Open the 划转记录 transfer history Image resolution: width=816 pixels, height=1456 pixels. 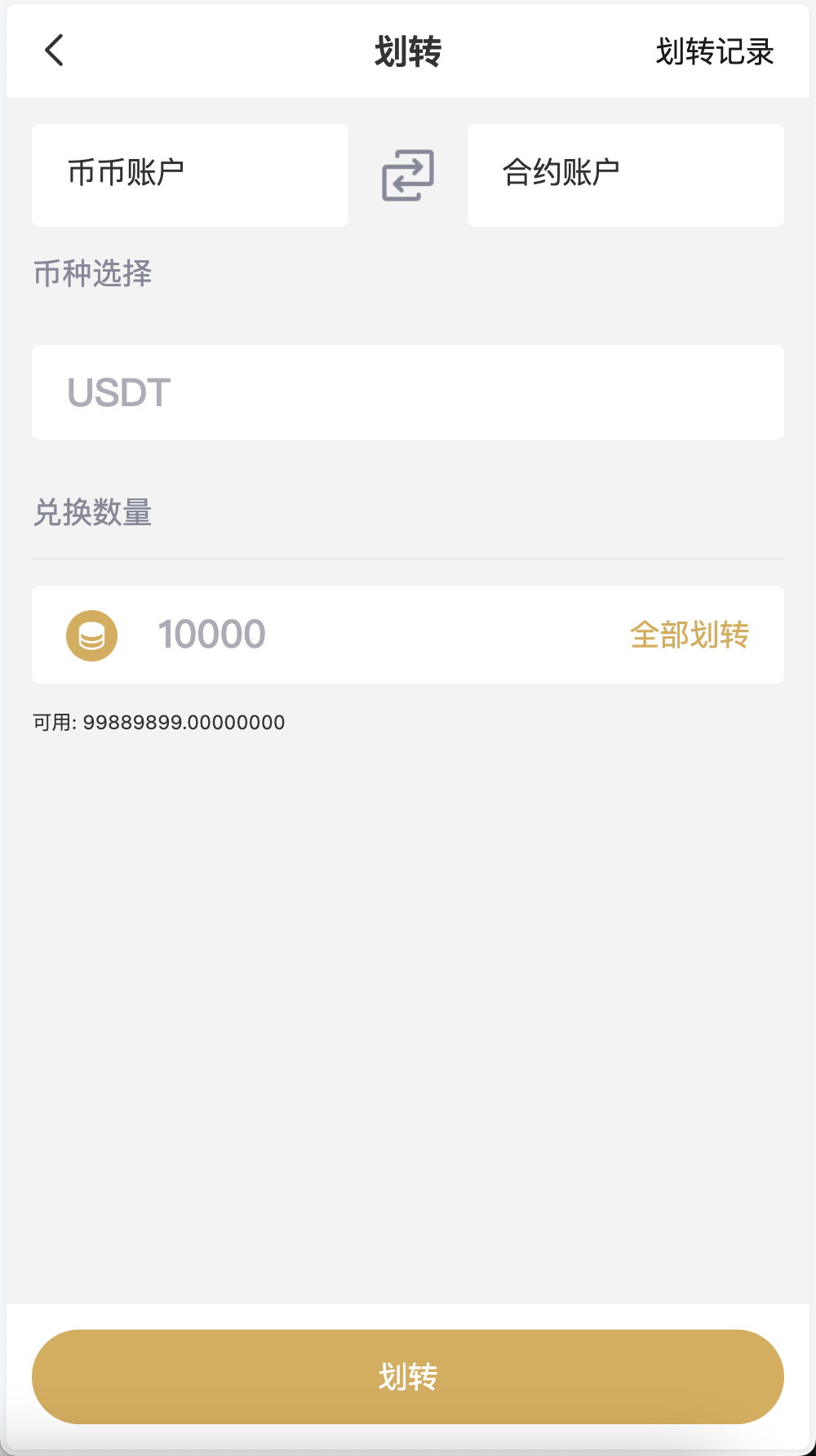click(714, 51)
